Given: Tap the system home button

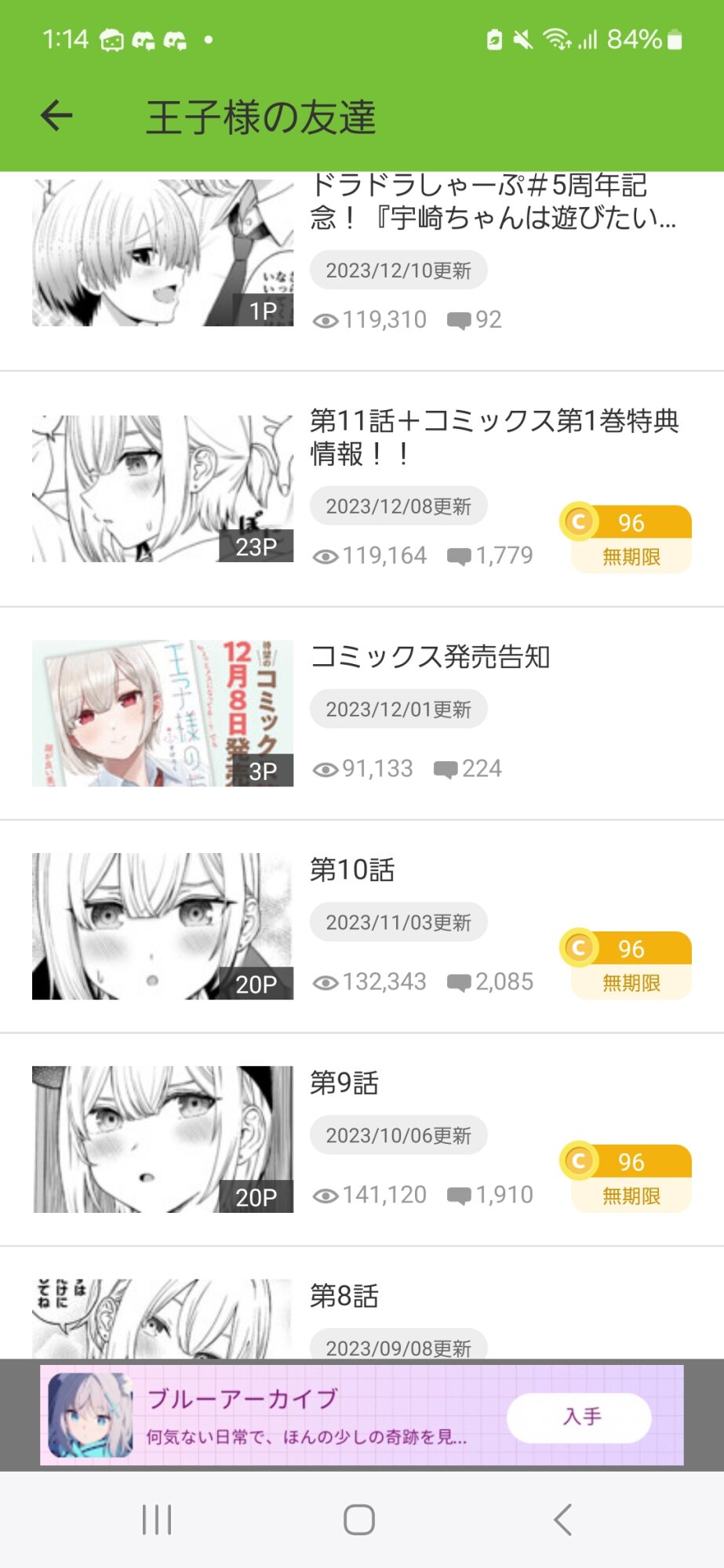Looking at the screenshot, I should point(359,1519).
